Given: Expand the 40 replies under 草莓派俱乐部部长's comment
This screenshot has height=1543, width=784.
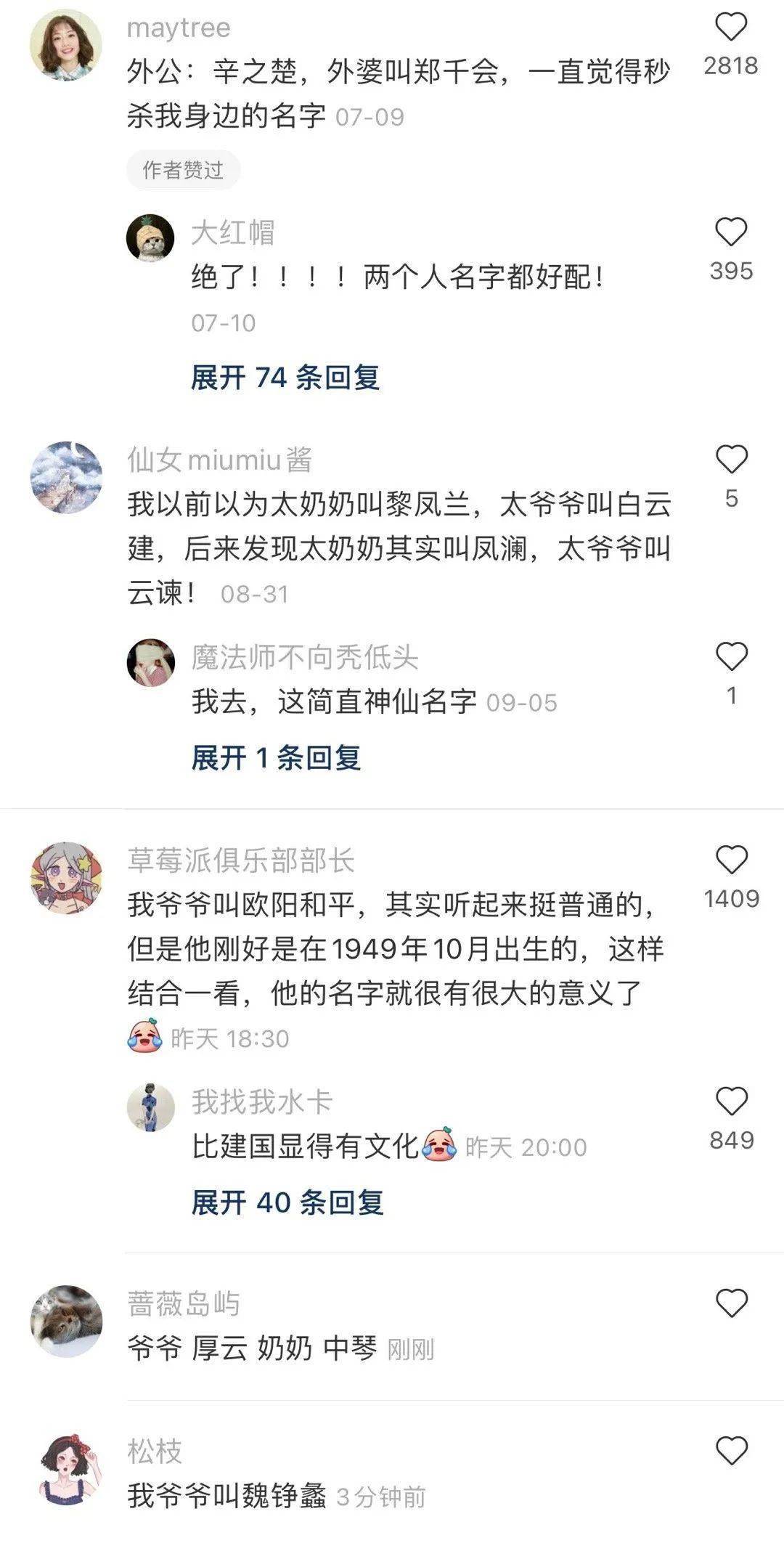Looking at the screenshot, I should [x=287, y=1202].
